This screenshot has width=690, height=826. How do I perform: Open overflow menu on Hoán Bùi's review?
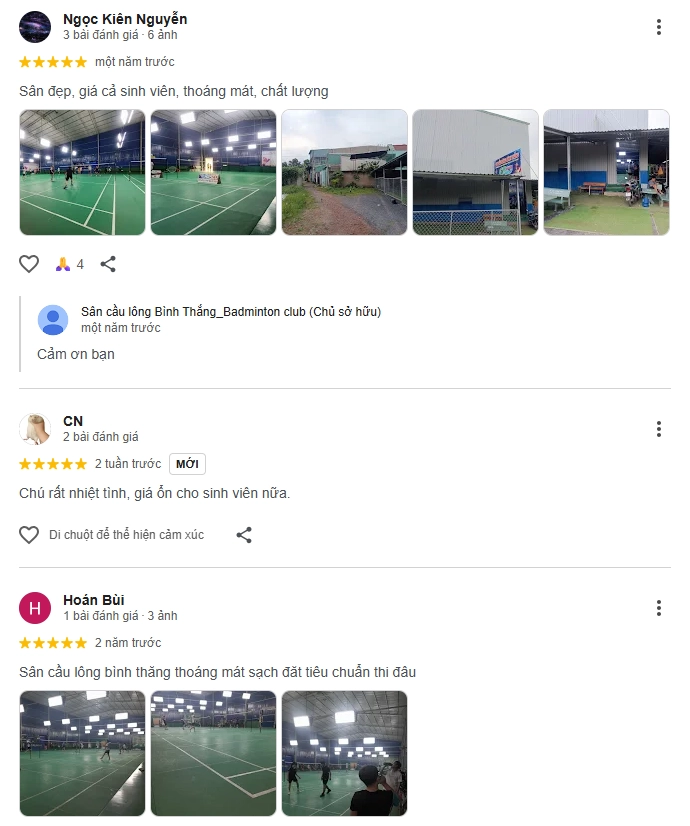658,608
